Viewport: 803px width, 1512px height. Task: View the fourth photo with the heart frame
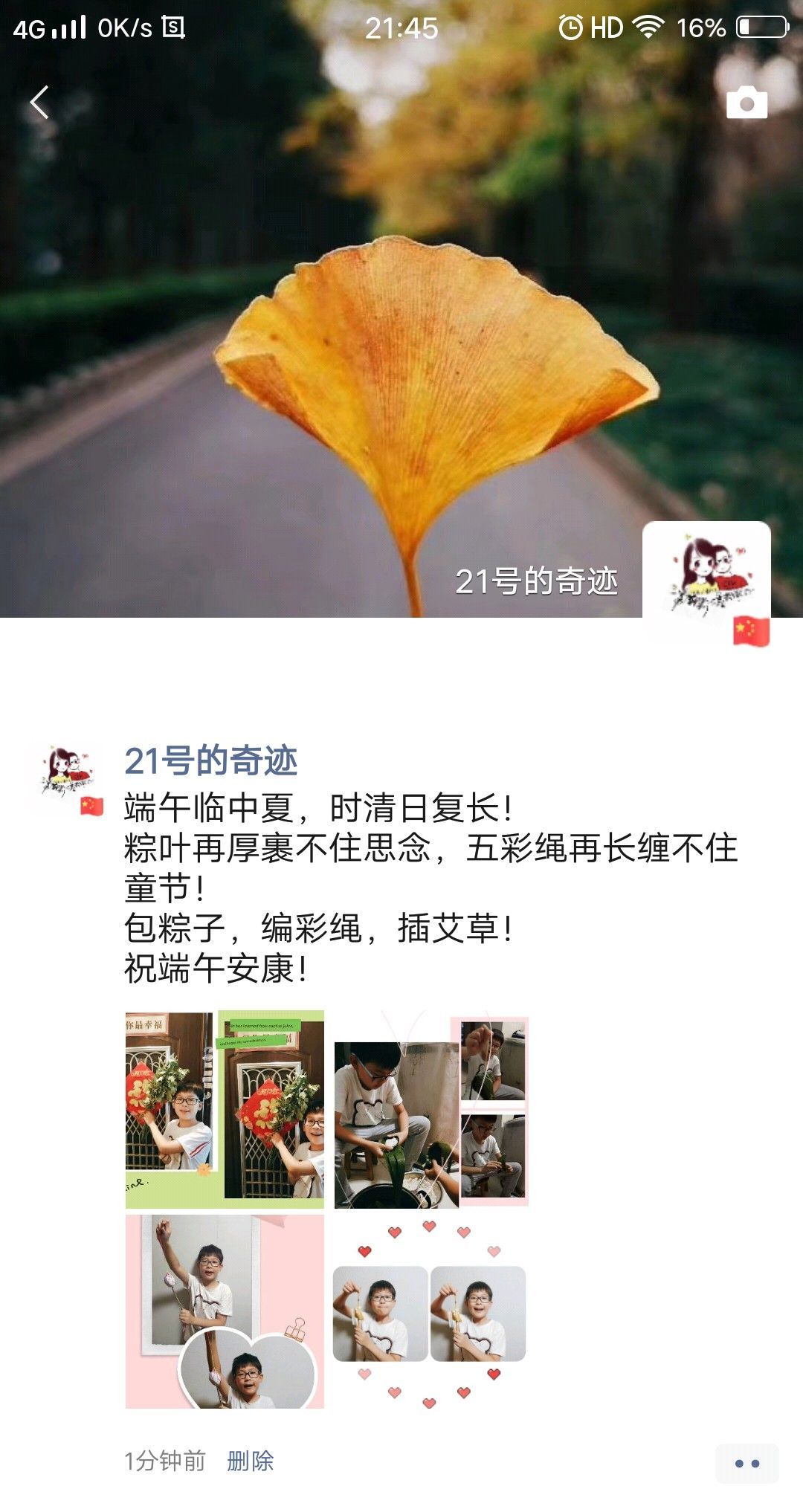coord(430,1312)
